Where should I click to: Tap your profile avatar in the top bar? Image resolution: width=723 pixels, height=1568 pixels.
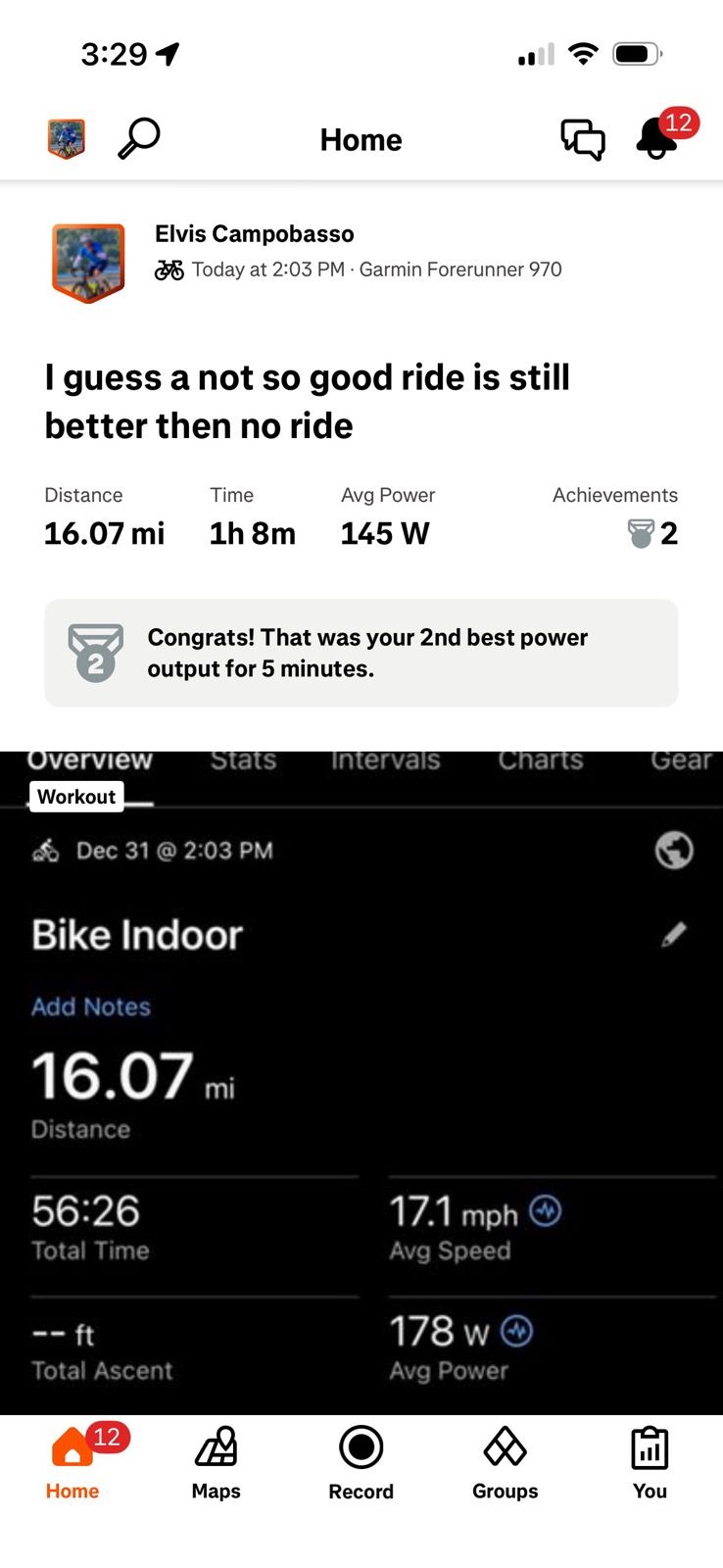point(67,139)
